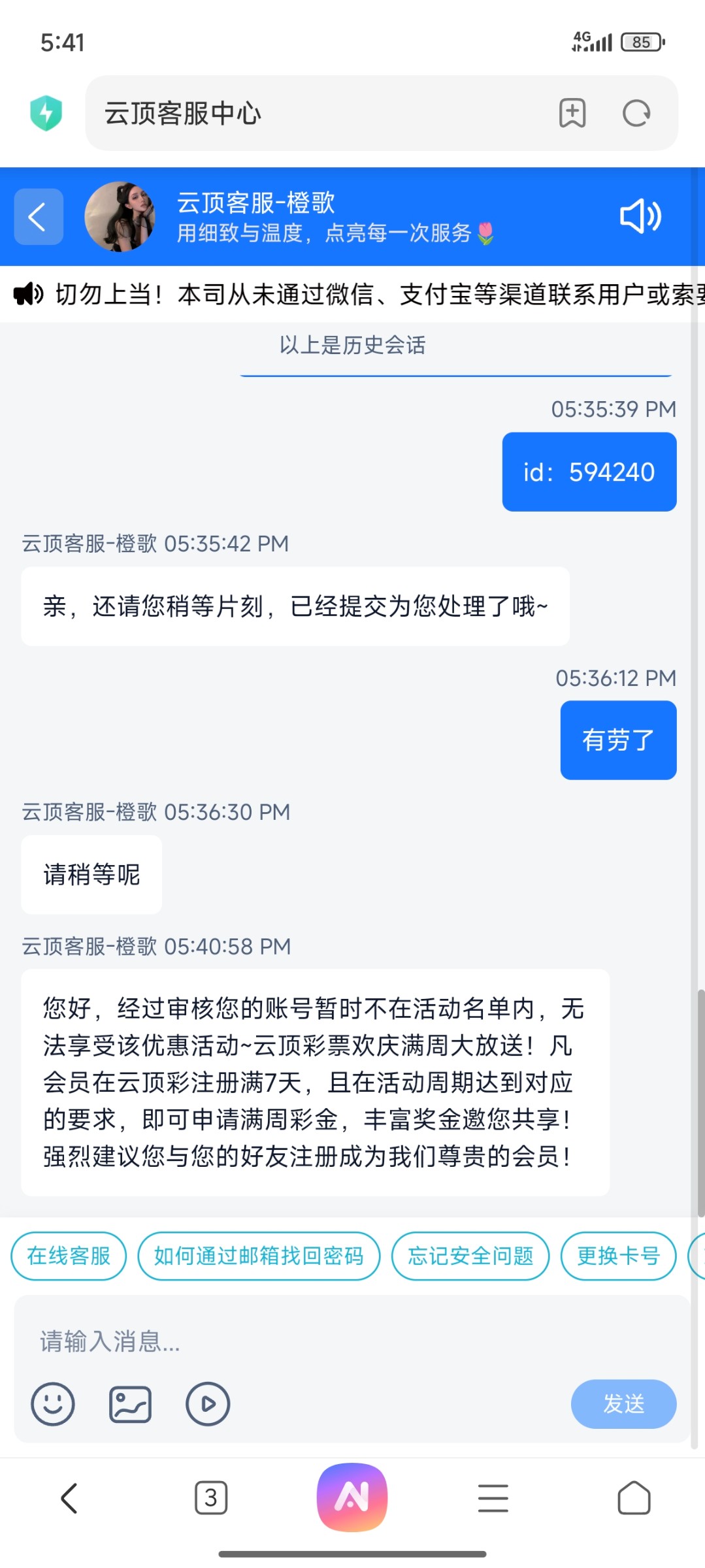Open the browser tab switcher

point(211,1497)
